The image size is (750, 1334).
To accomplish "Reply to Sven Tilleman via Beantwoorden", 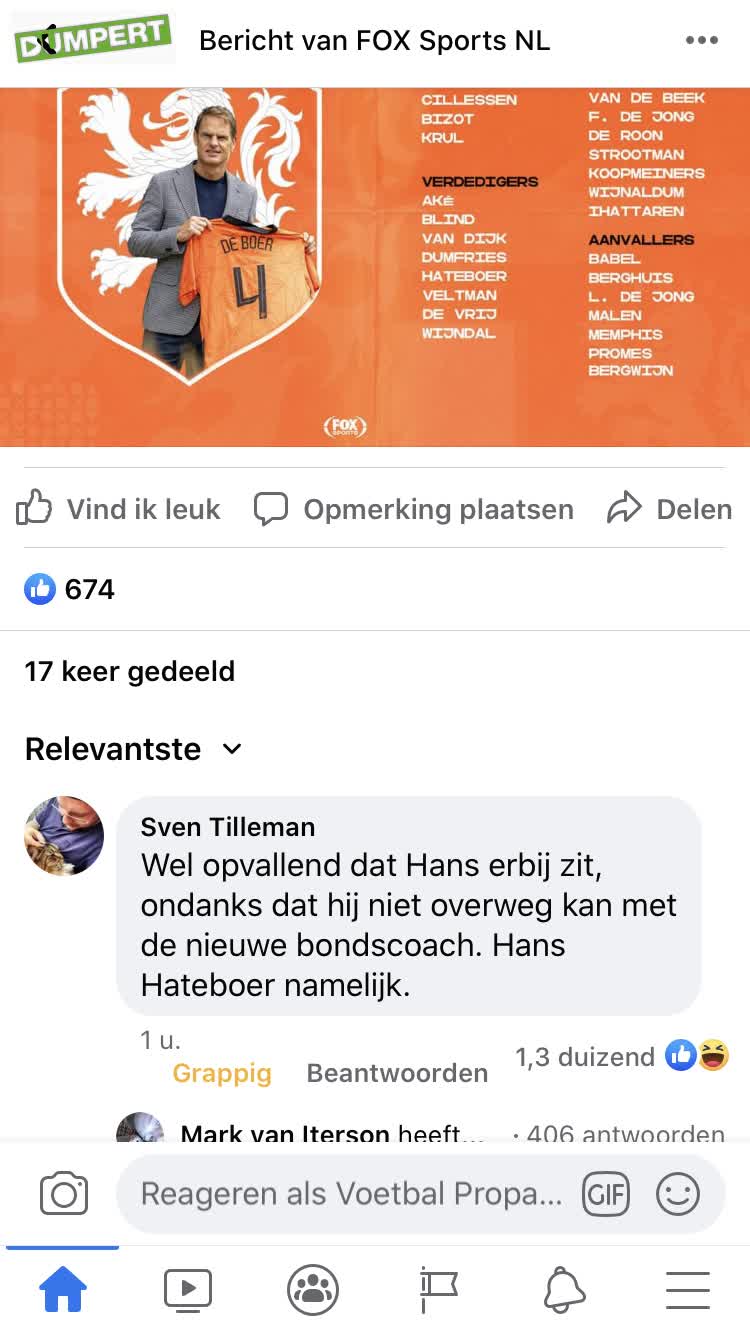I will click(397, 1072).
